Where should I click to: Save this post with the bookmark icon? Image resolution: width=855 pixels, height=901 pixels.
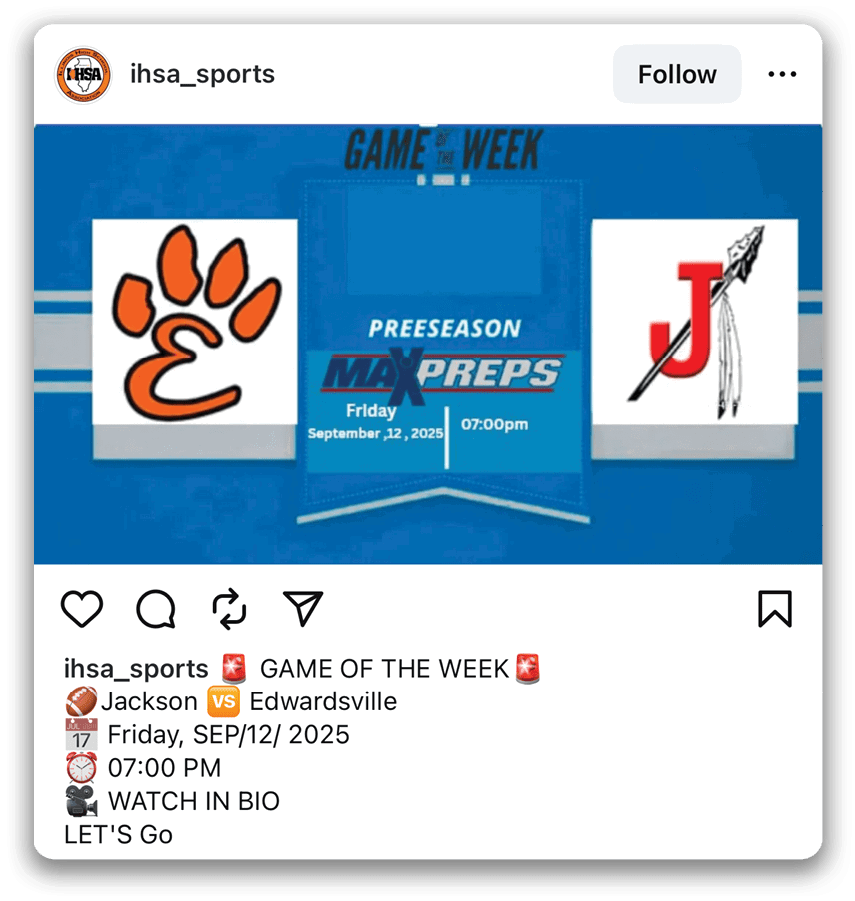[x=775, y=608]
